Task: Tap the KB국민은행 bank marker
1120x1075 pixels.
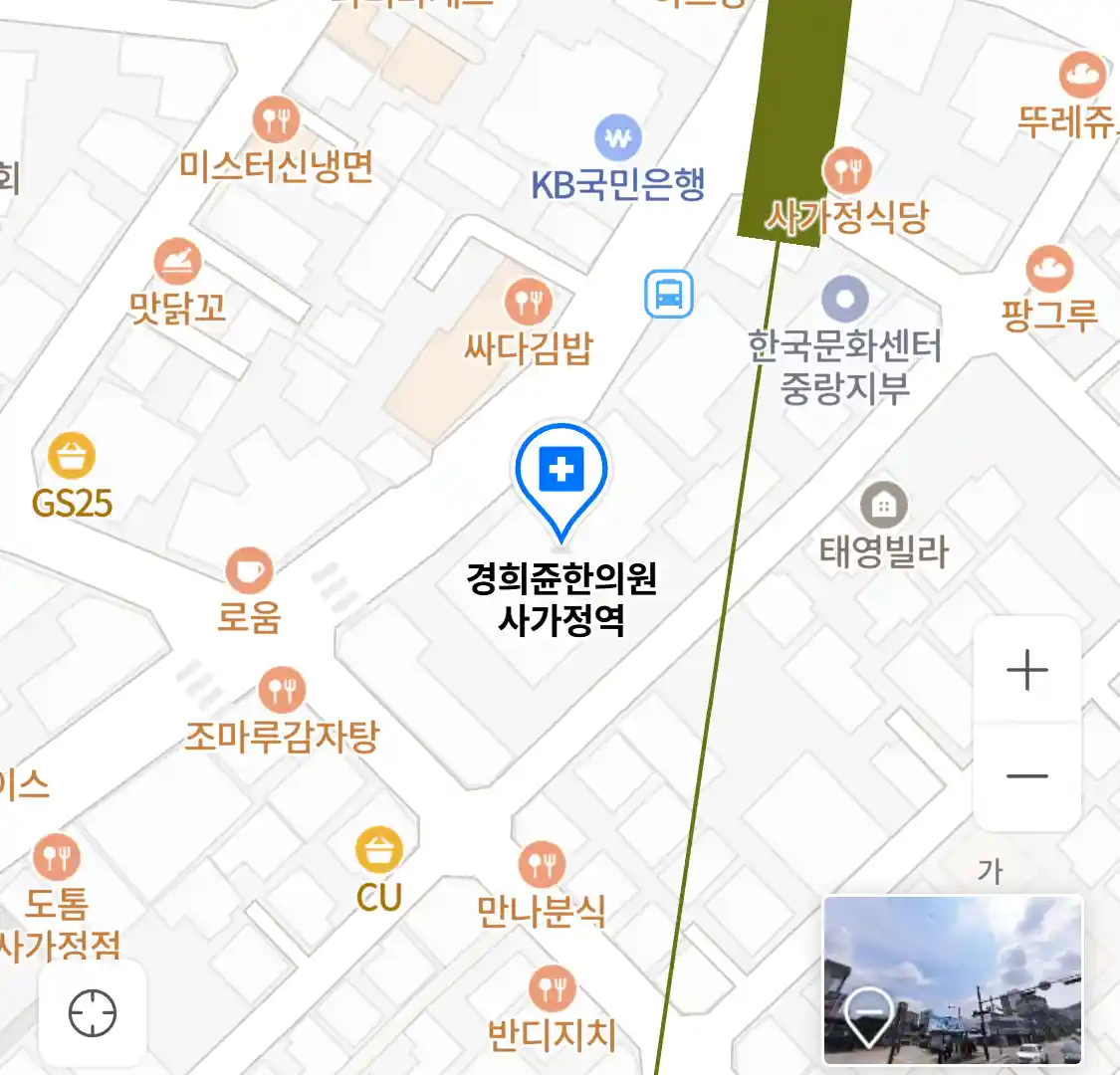Action: click(618, 138)
